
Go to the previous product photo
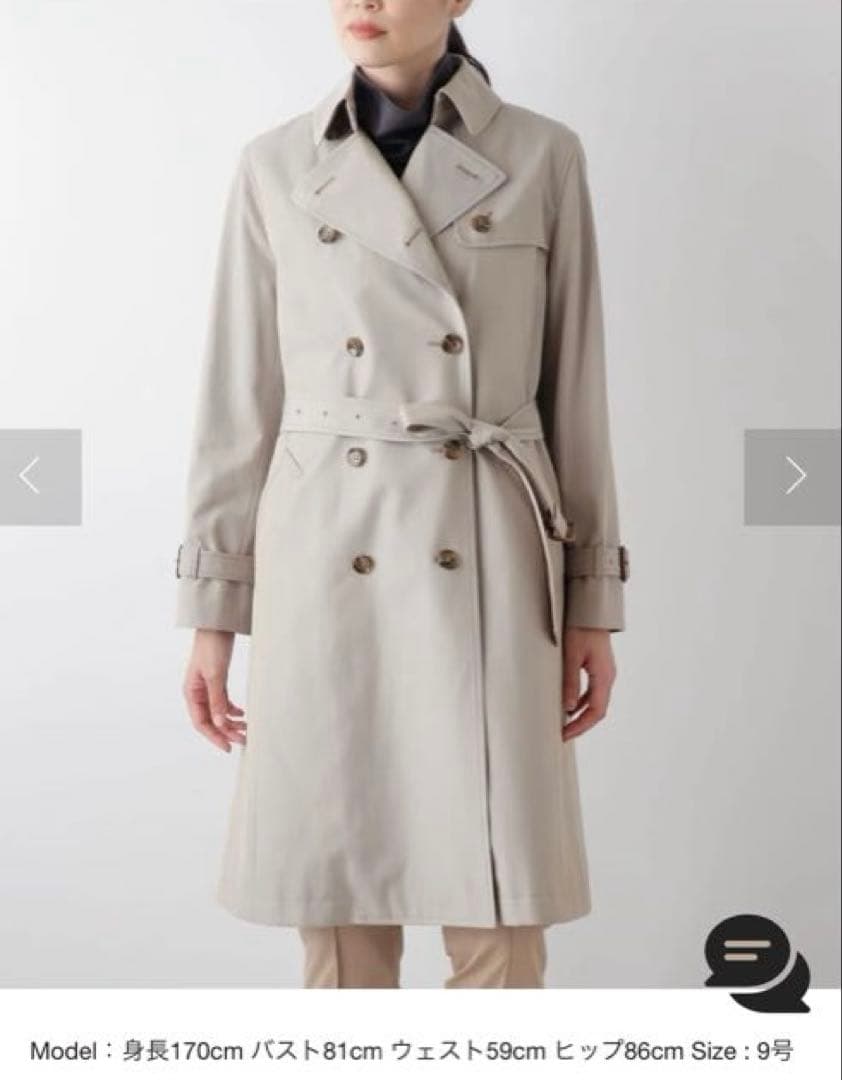coord(39,477)
